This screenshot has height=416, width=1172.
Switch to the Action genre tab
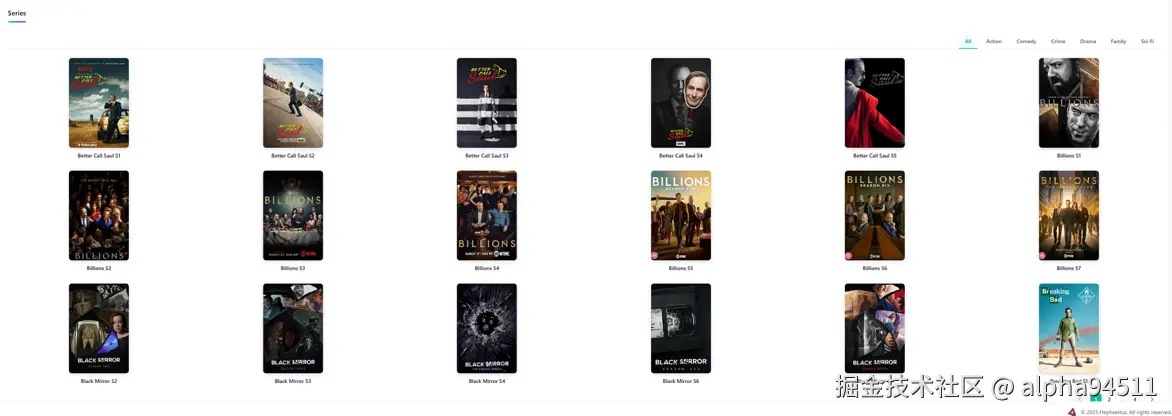(x=993, y=41)
